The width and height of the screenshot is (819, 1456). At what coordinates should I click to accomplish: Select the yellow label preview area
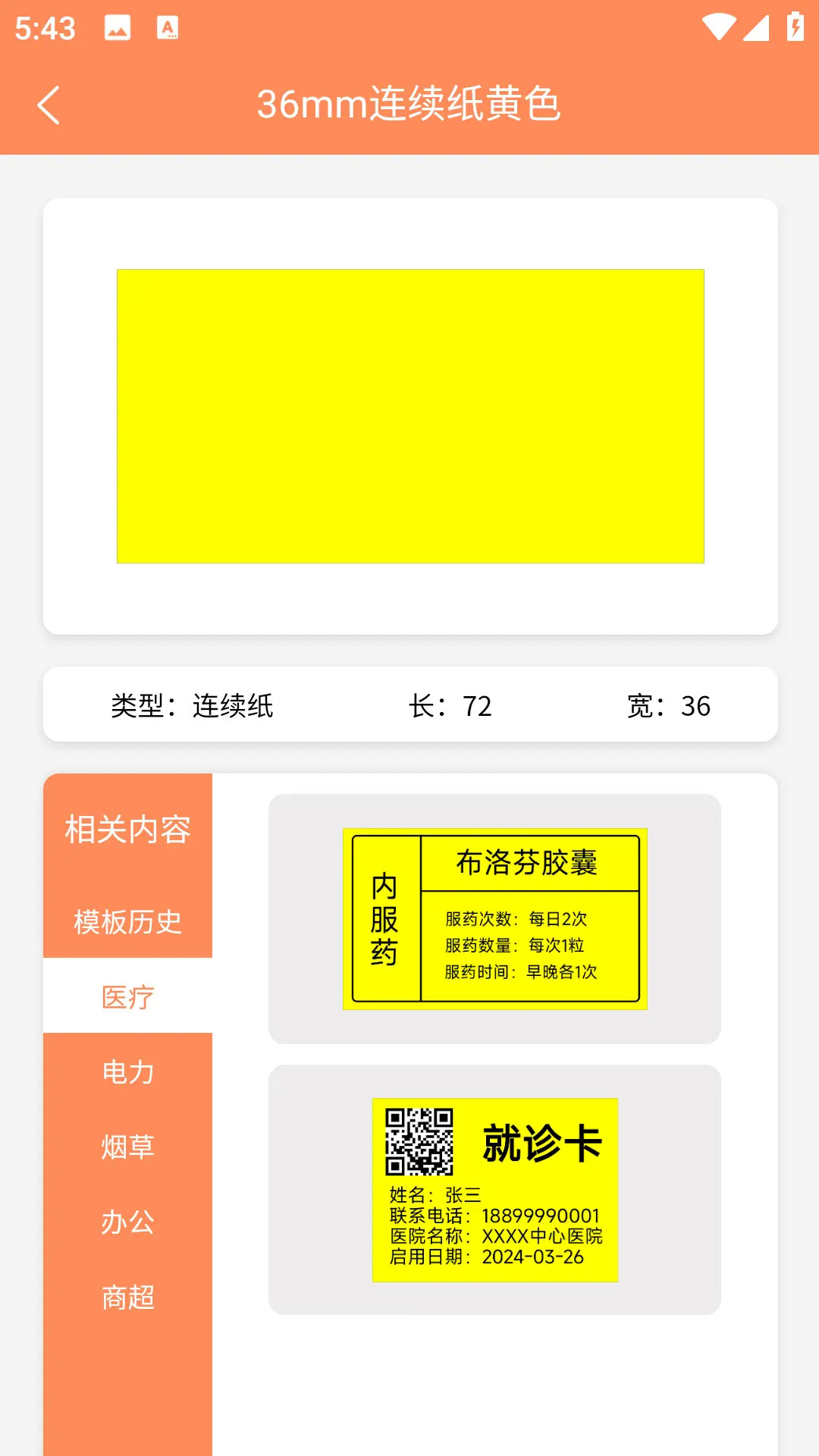pyautogui.click(x=409, y=417)
